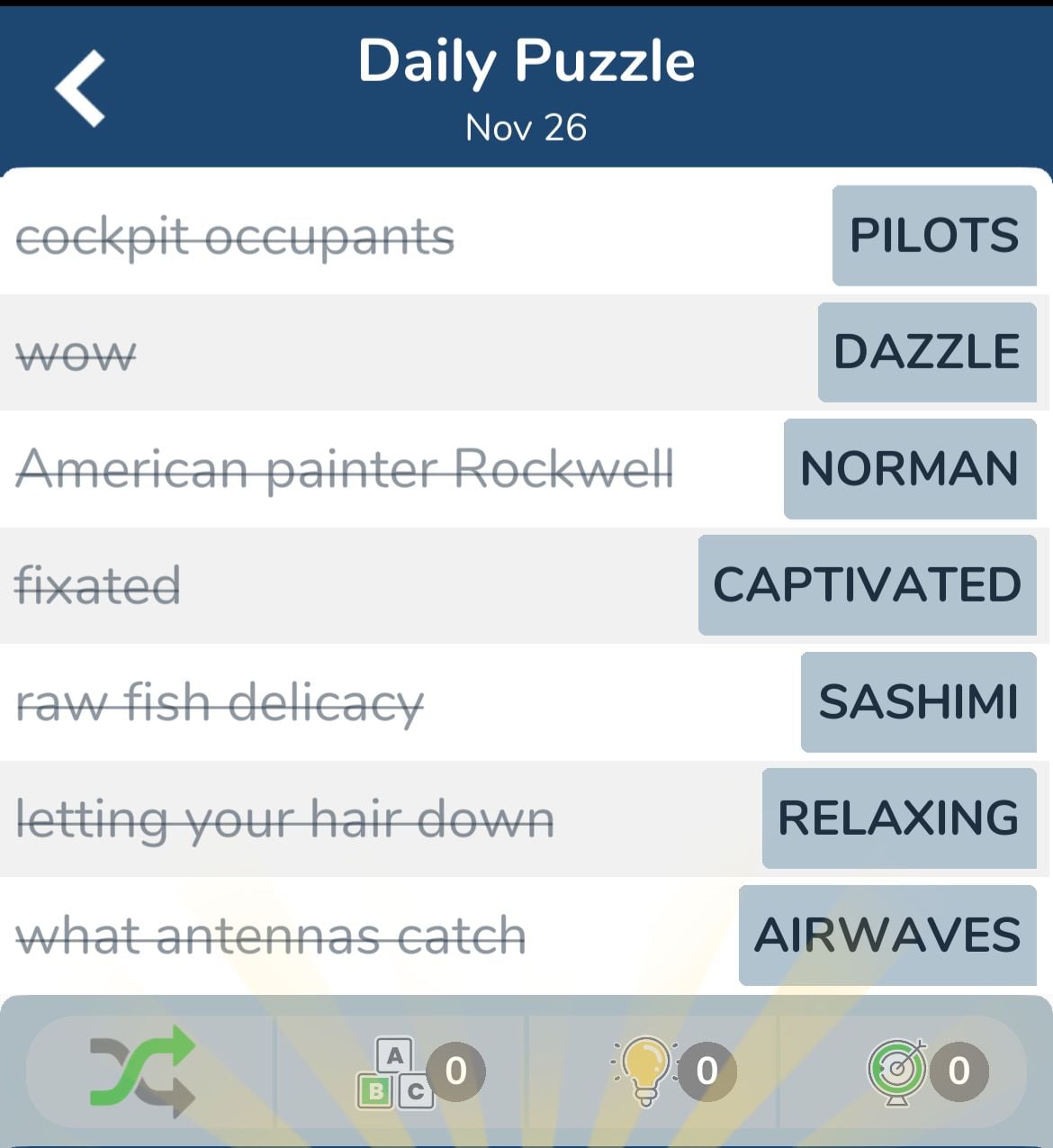The width and height of the screenshot is (1053, 1148).
Task: Use the lightbulb hint
Action: 646,1071
